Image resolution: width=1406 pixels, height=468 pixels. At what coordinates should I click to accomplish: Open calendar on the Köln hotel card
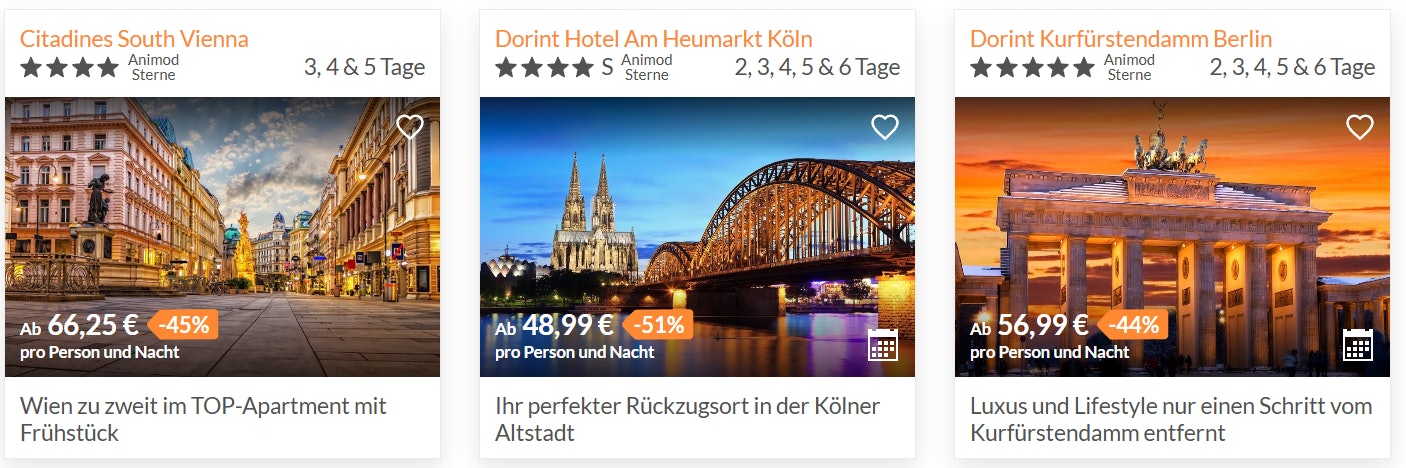pos(882,344)
